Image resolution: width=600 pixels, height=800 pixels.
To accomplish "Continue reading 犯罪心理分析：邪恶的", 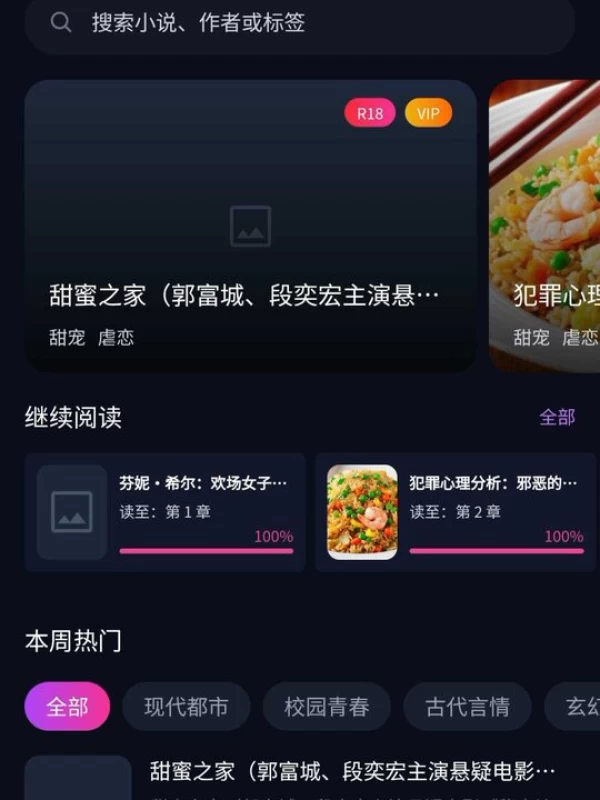I will coord(455,512).
